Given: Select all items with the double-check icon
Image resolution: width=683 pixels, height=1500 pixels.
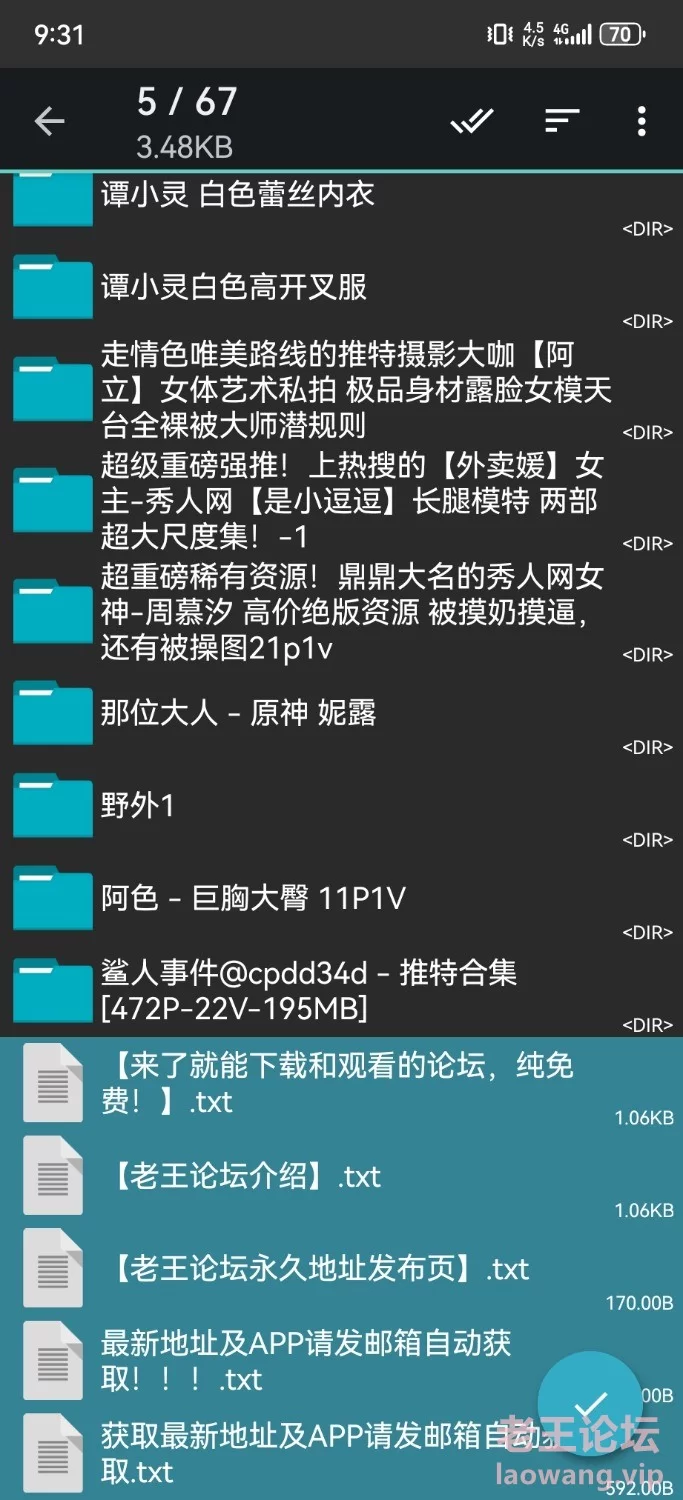Looking at the screenshot, I should pos(472,122).
